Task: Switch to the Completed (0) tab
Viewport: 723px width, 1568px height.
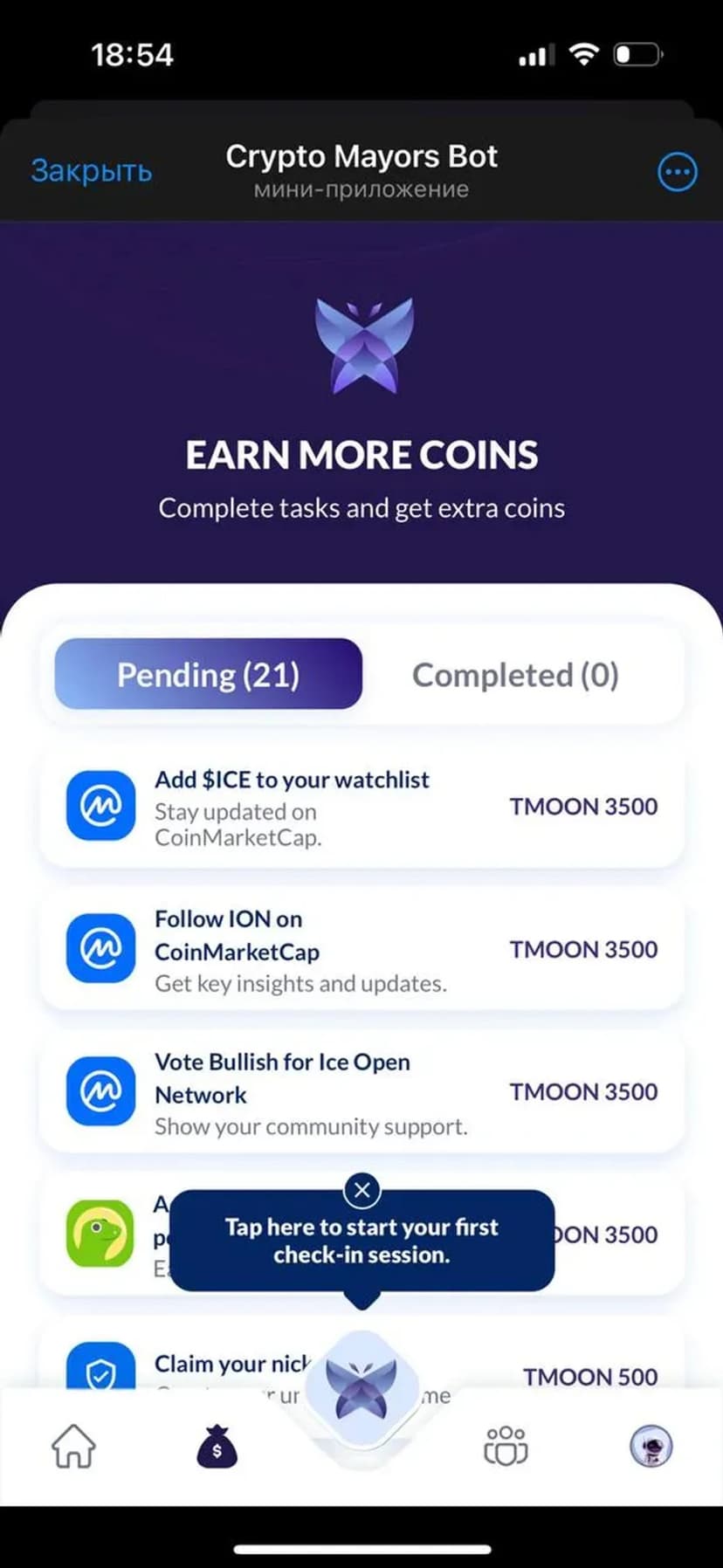Action: [515, 674]
